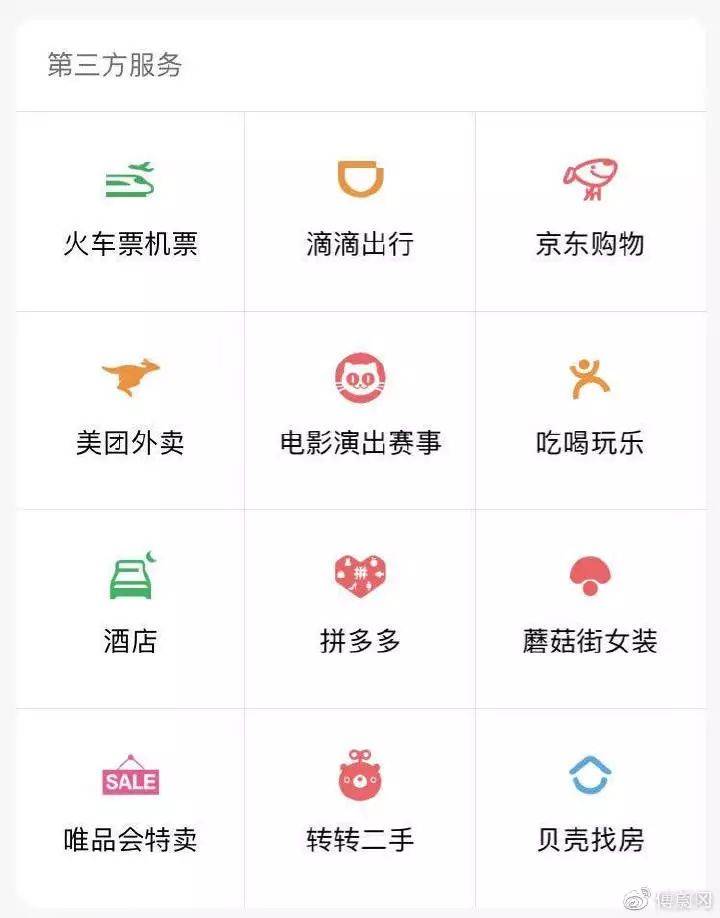This screenshot has width=720, height=918.
Task: Tap 电影演出赛事 movie tickets entry
Action: pos(360,408)
